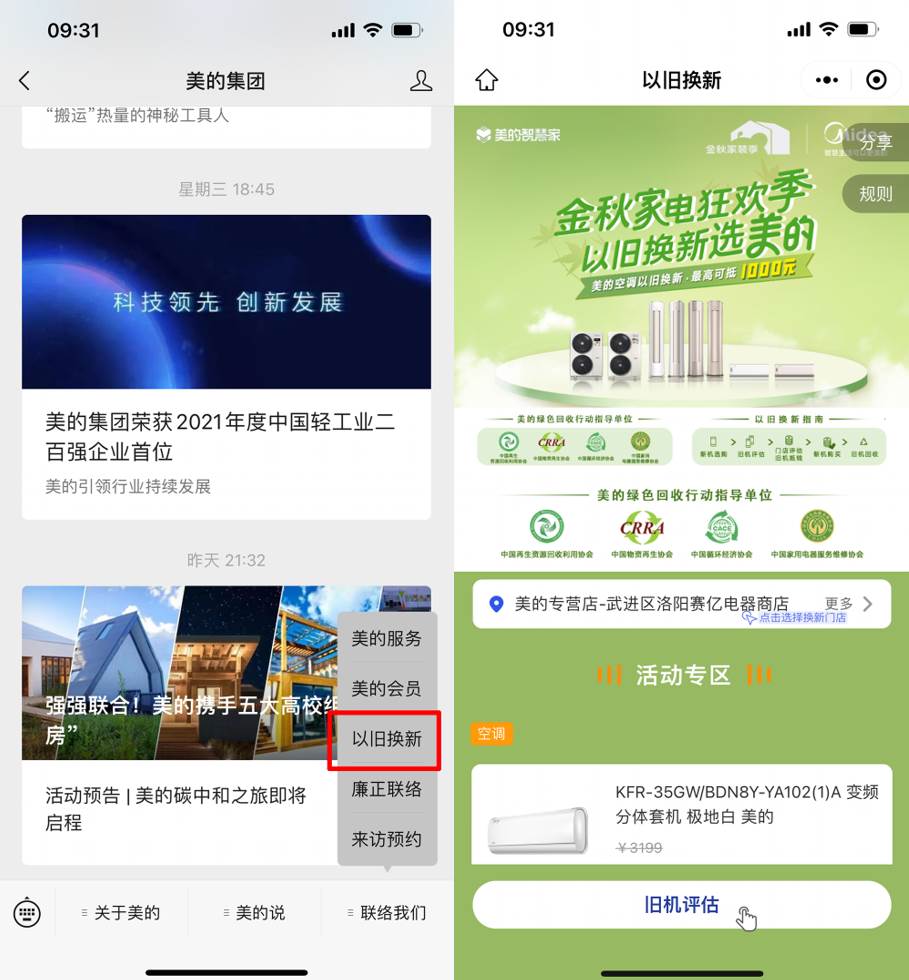Switch to the keyboard input icon
The image size is (909, 980).
pos(27,912)
